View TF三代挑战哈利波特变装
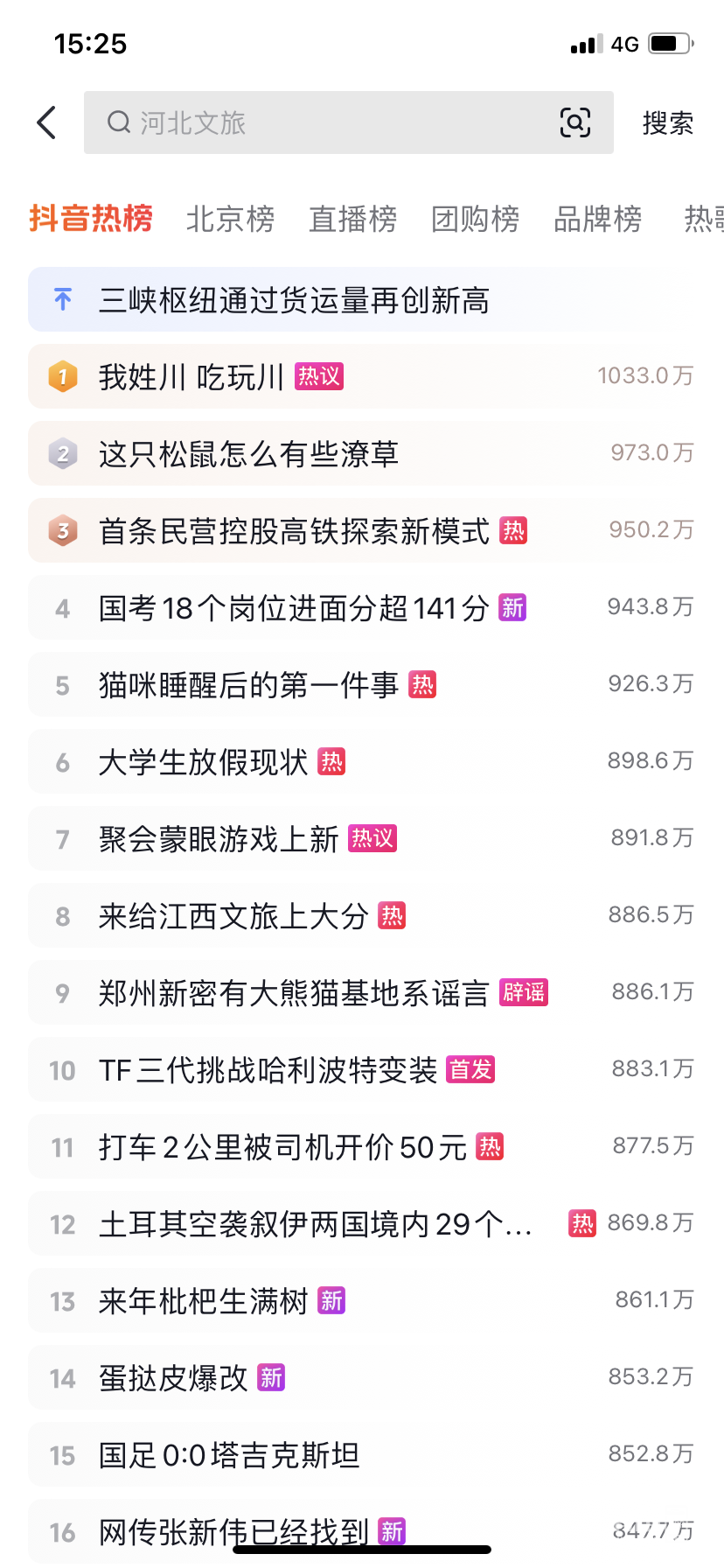The width and height of the screenshot is (724, 1568). point(268,1070)
